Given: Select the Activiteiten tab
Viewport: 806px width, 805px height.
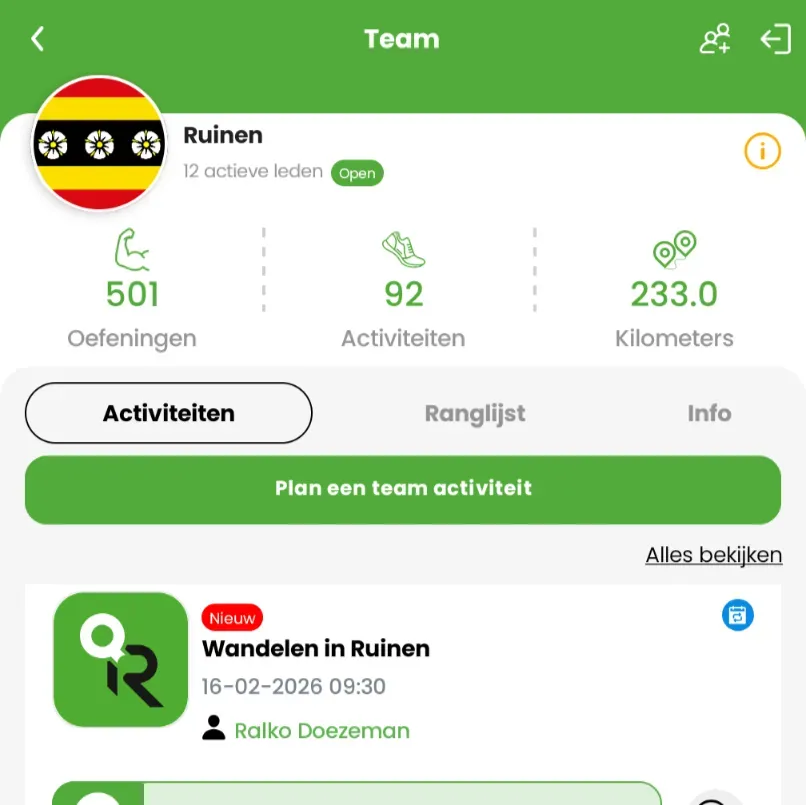Looking at the screenshot, I should (168, 413).
